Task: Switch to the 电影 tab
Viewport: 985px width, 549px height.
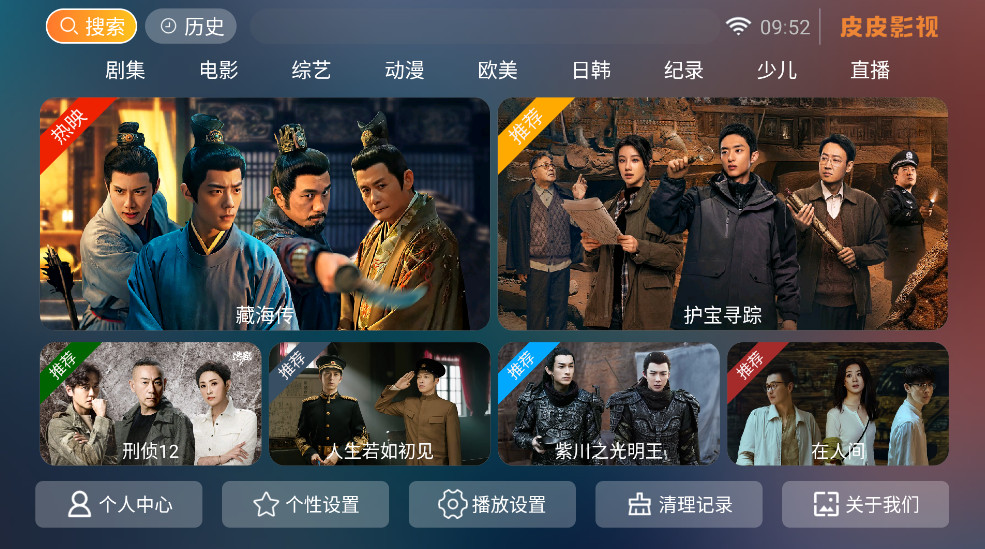Action: (x=218, y=70)
